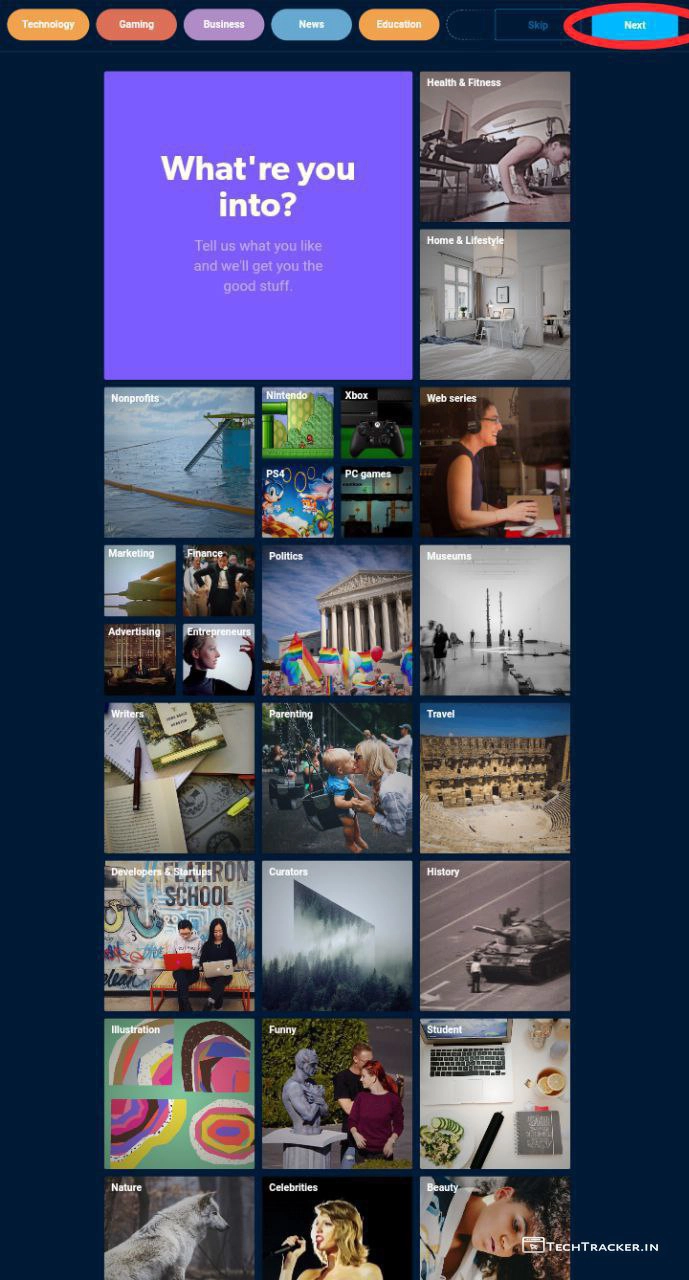689x1280 pixels.
Task: Choose the Web series tile
Action: (495, 462)
